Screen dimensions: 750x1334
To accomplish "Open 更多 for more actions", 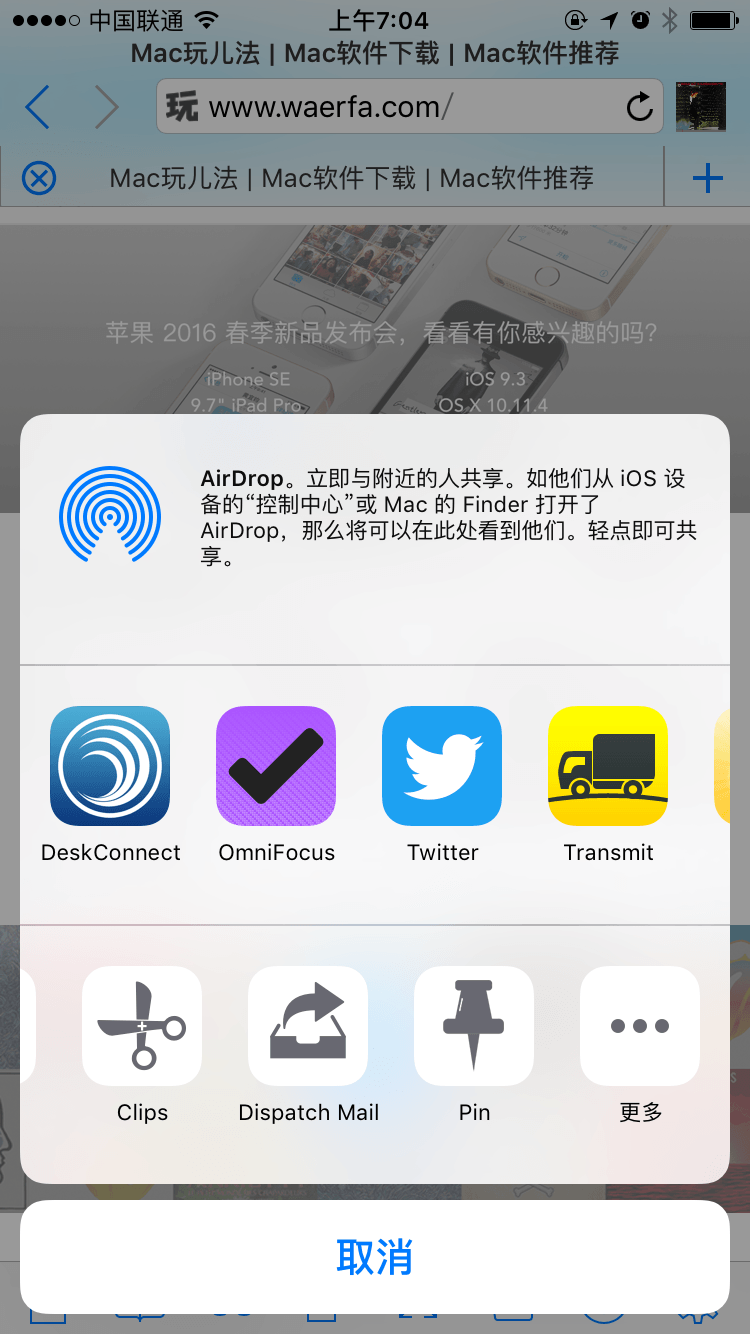I will coord(640,1026).
